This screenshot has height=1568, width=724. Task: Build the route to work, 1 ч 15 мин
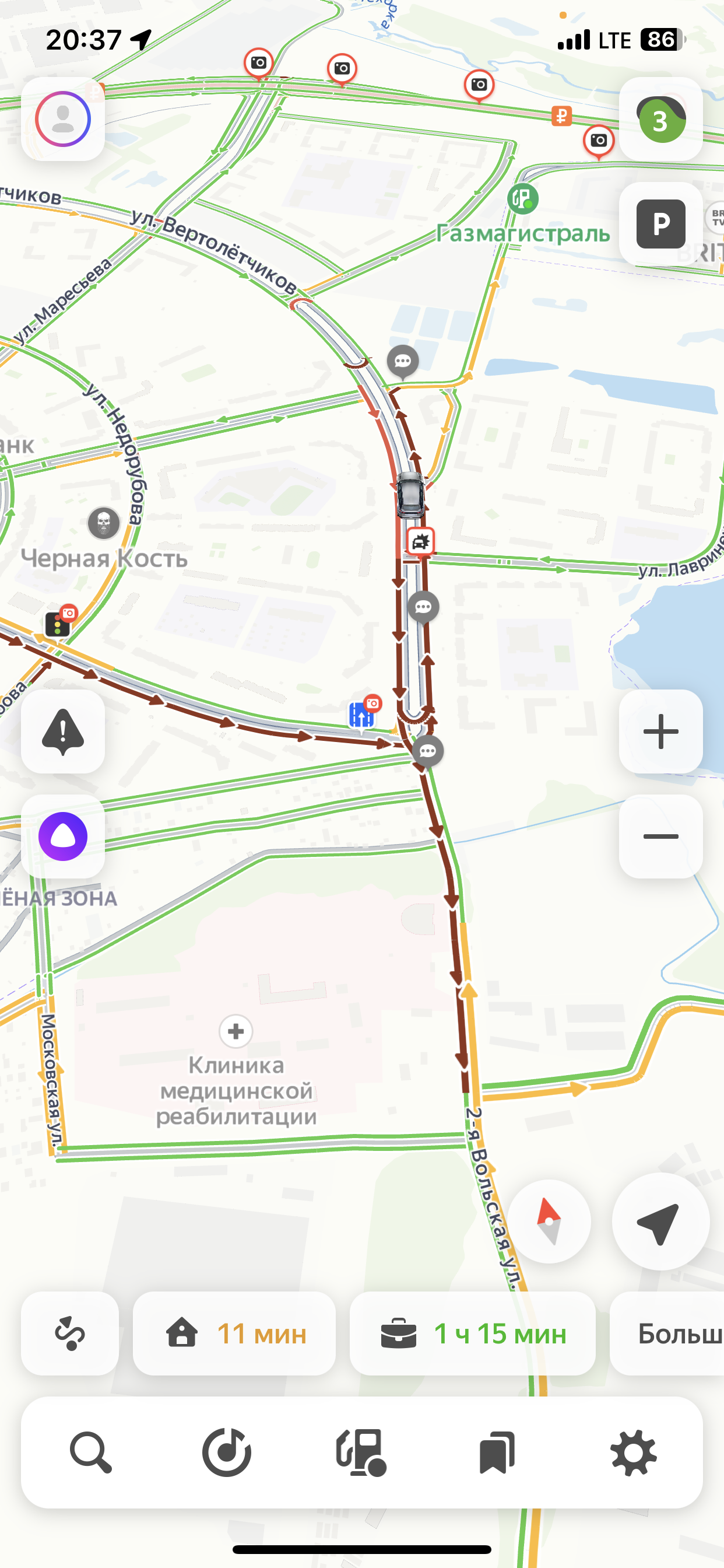point(473,1333)
